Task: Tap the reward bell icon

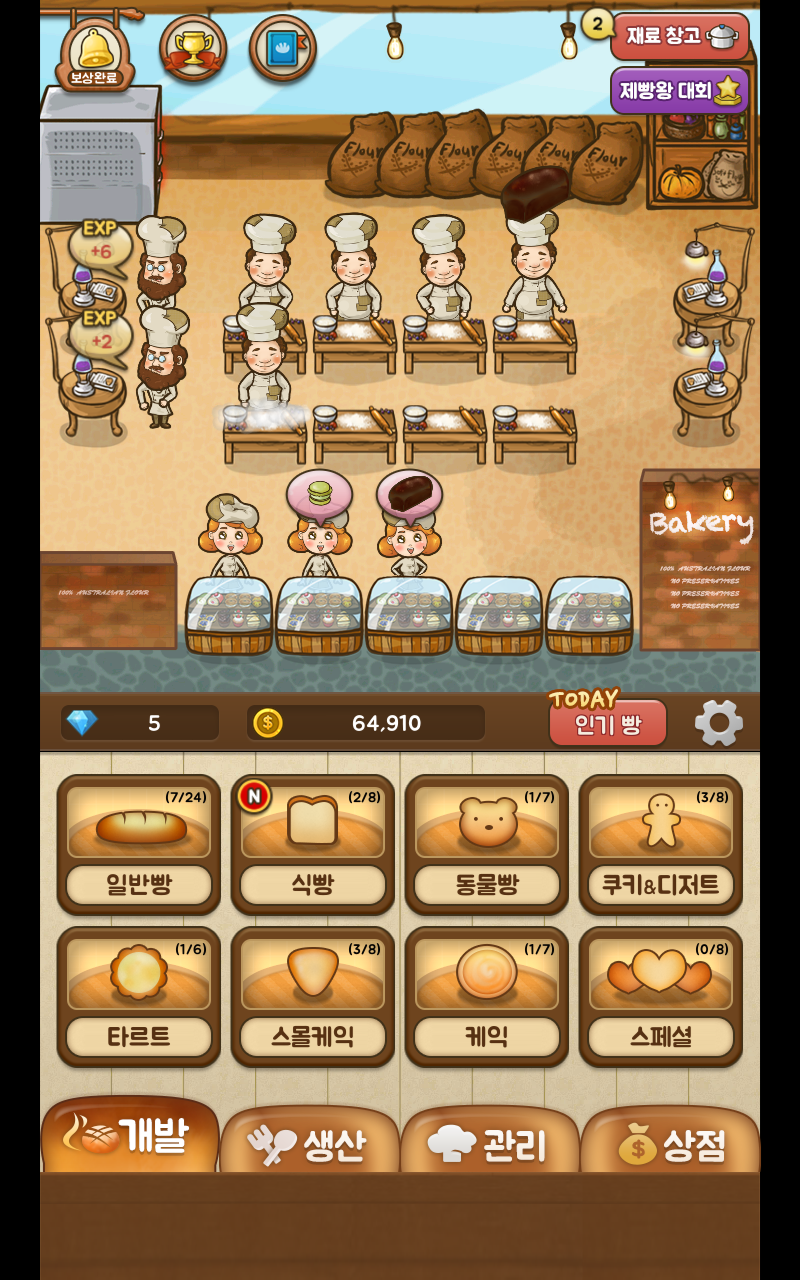Action: click(x=97, y=52)
